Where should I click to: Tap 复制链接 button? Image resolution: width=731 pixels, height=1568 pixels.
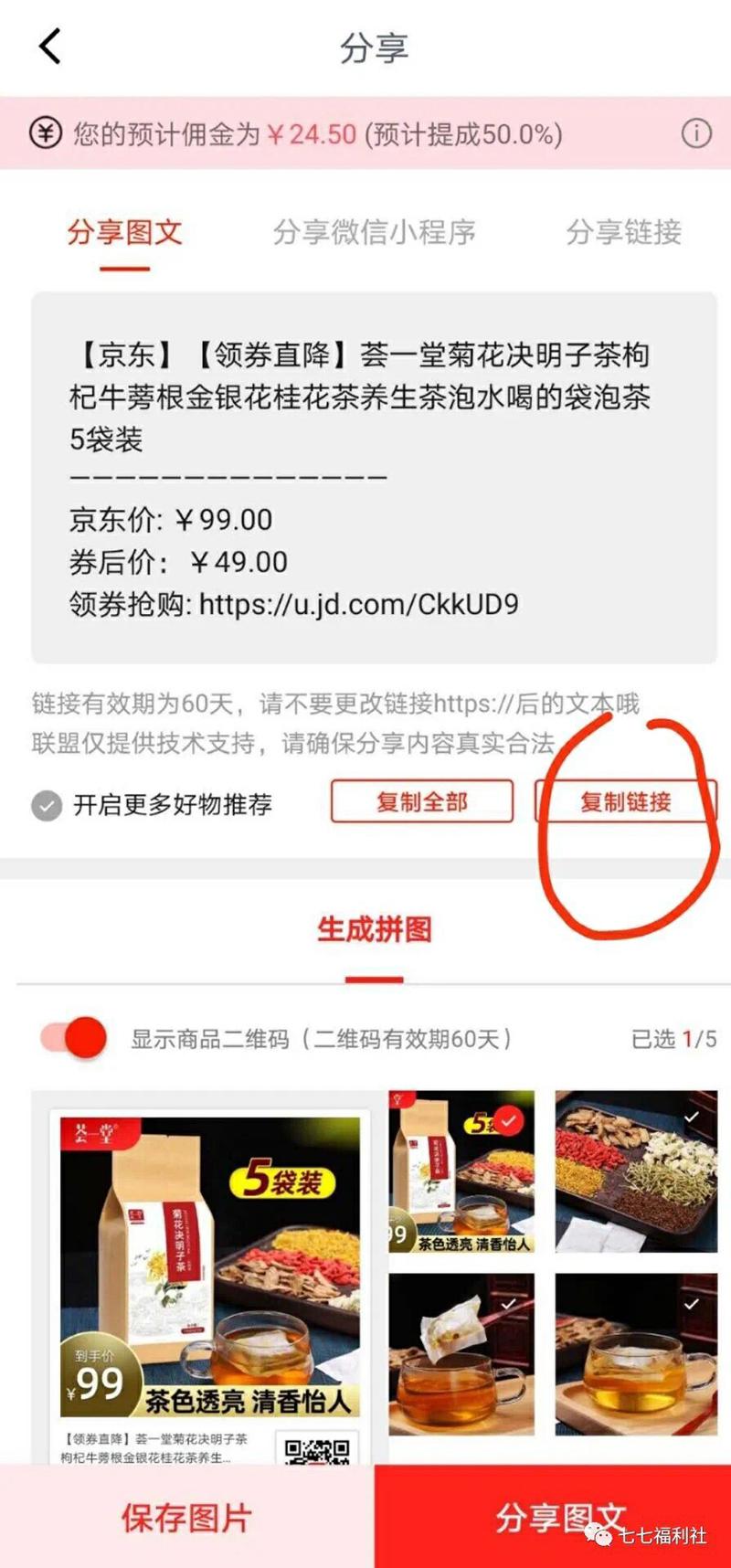(x=626, y=802)
